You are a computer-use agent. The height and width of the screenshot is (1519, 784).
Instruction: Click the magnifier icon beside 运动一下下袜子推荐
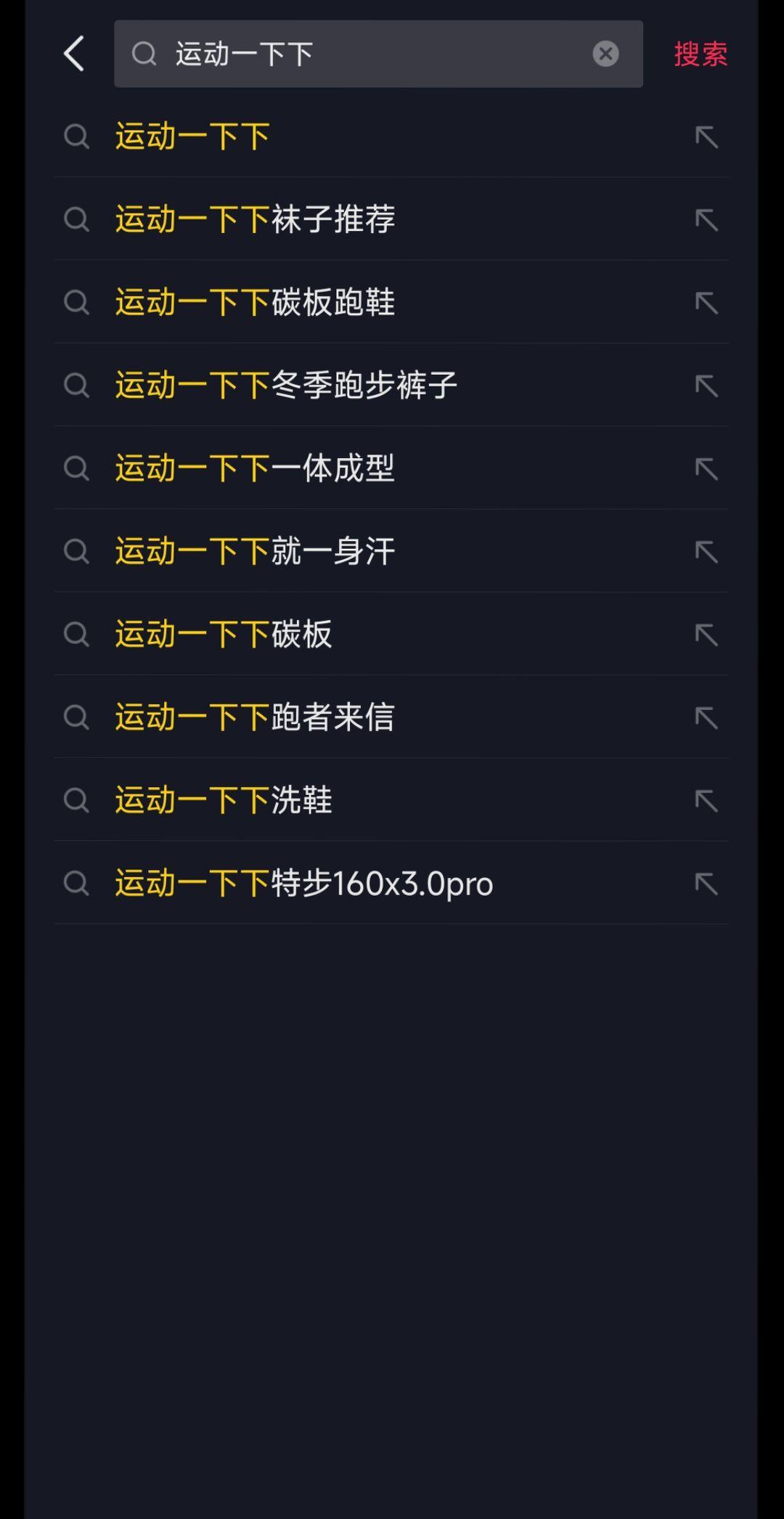(75, 219)
